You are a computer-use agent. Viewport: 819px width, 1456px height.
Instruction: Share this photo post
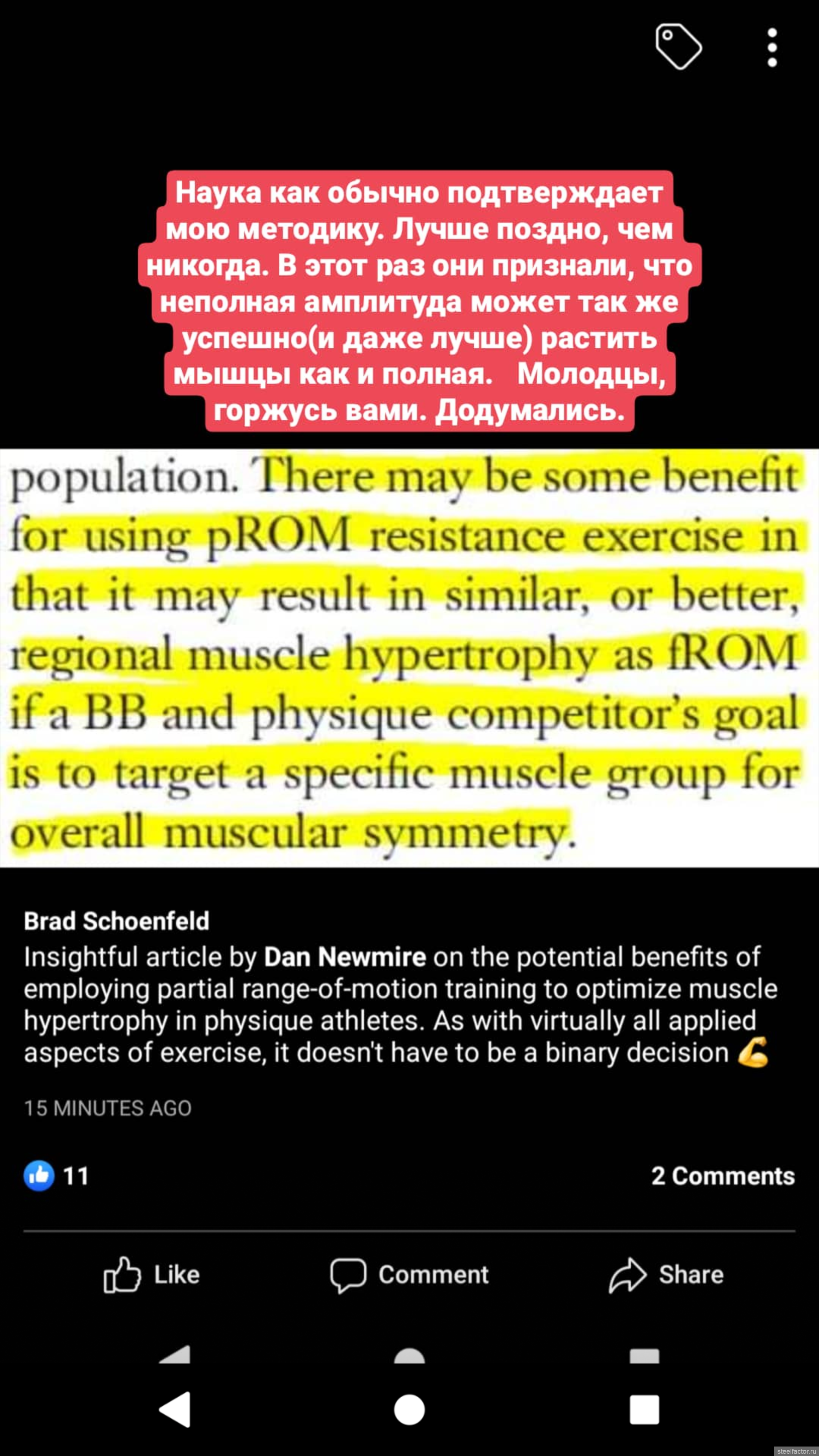click(666, 1274)
